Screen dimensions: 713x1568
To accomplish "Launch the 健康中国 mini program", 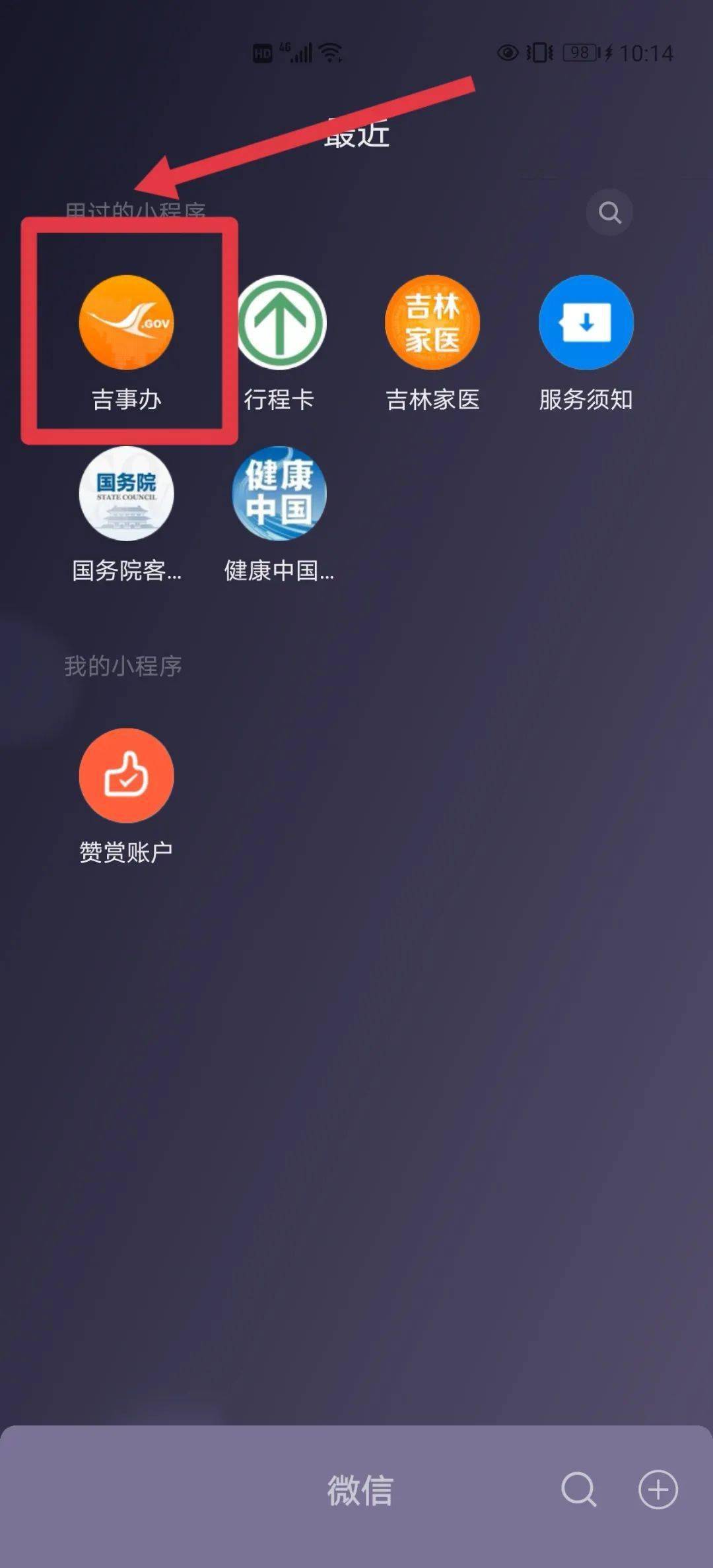I will [x=279, y=494].
